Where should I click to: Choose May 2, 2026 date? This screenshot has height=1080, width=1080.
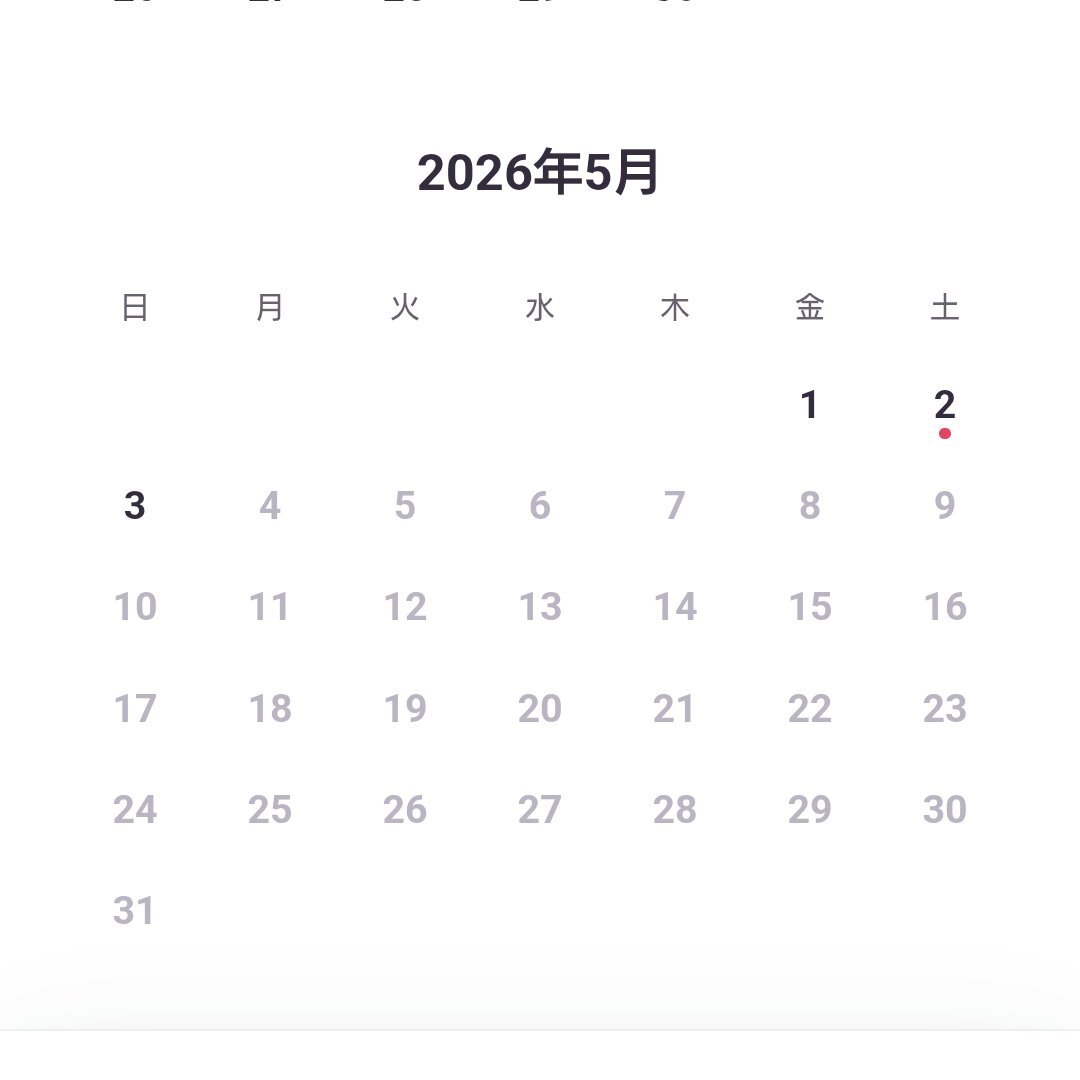[944, 406]
